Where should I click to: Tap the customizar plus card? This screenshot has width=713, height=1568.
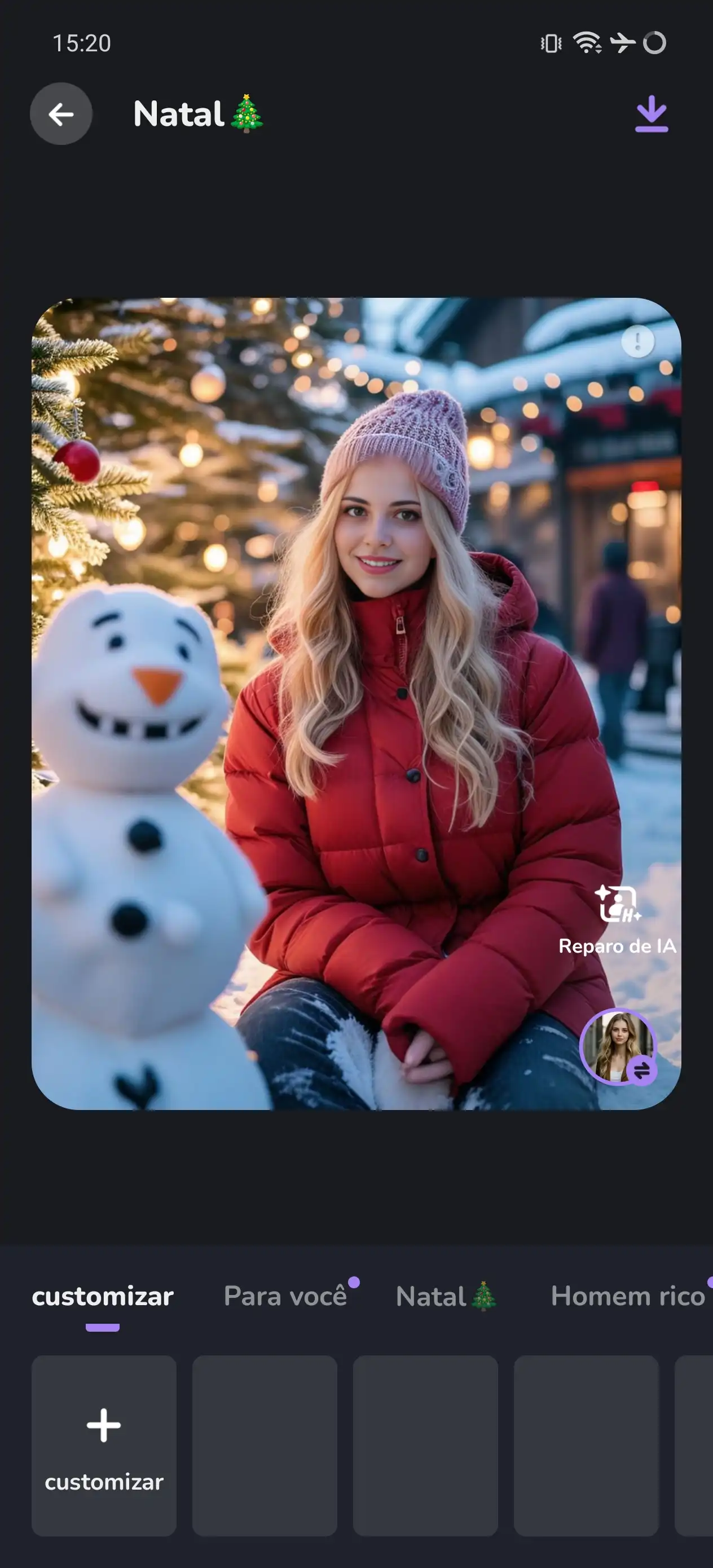104,1445
